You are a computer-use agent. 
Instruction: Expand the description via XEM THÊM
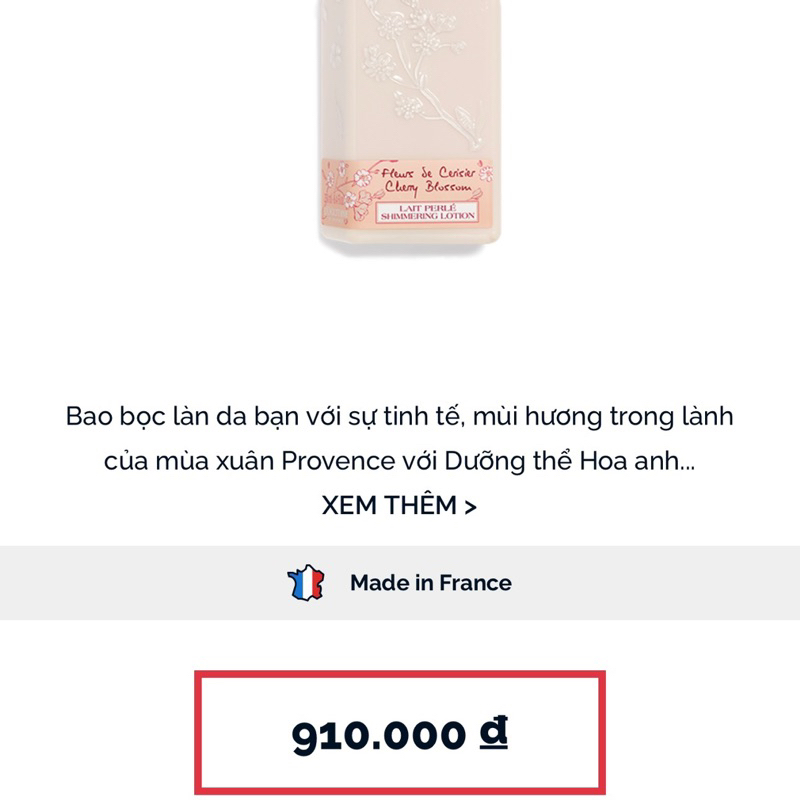click(399, 505)
